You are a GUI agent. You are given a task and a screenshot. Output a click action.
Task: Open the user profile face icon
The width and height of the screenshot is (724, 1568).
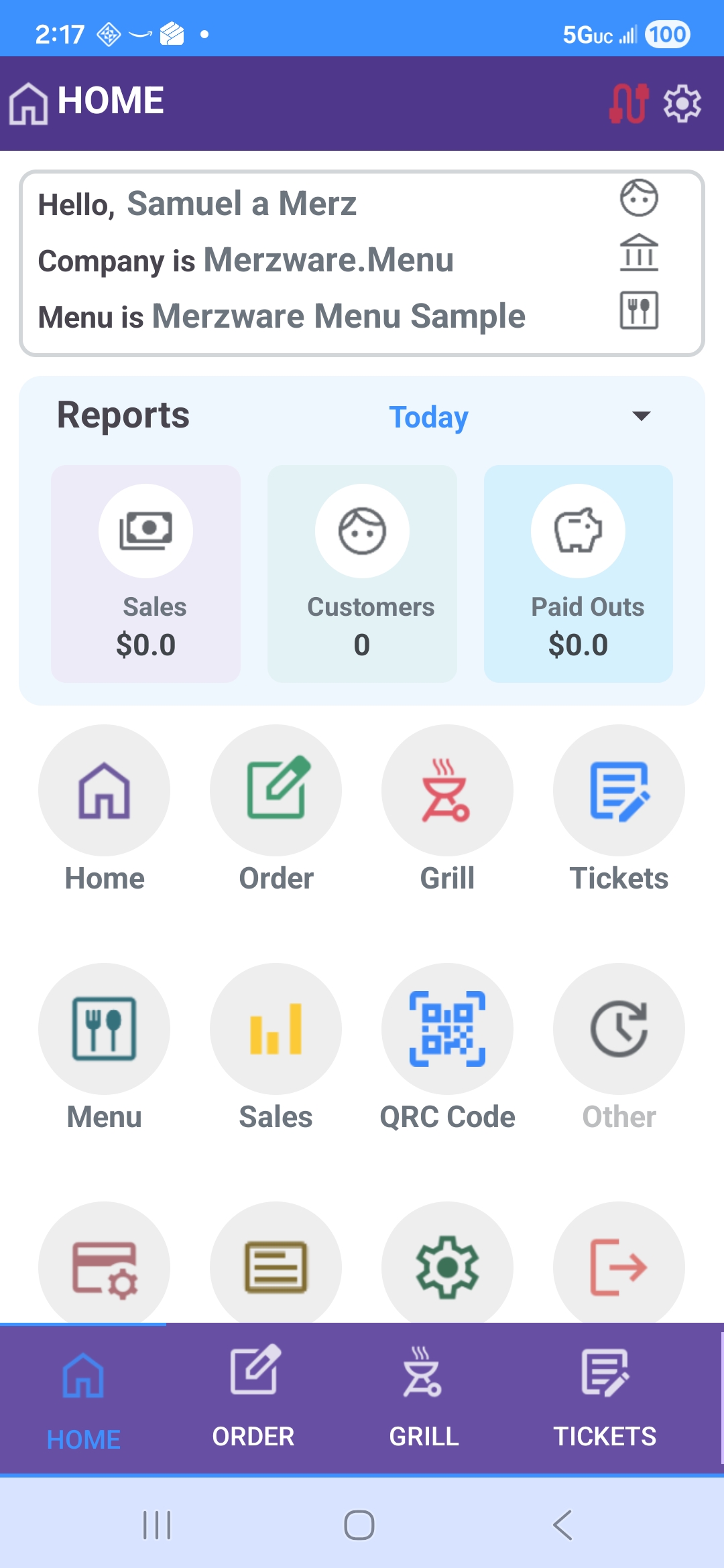coord(639,198)
